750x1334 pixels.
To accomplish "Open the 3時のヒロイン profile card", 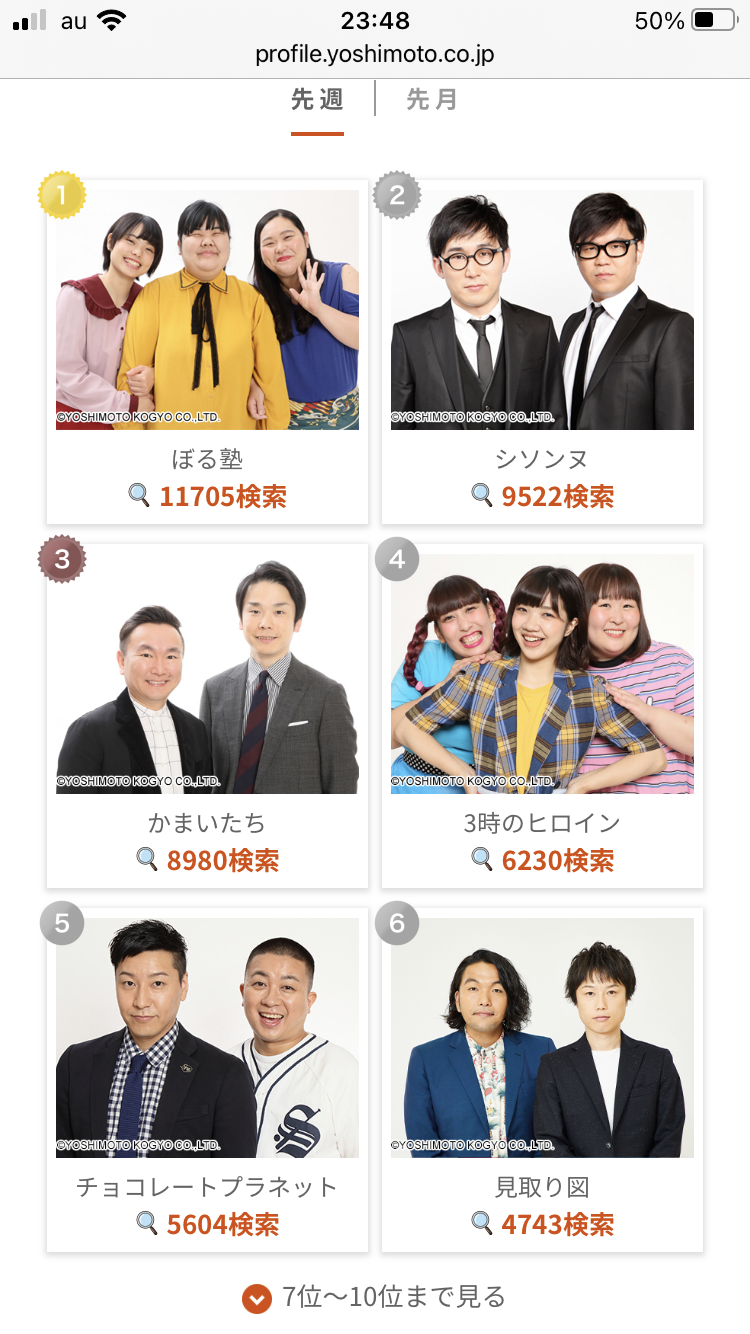I will 542,714.
